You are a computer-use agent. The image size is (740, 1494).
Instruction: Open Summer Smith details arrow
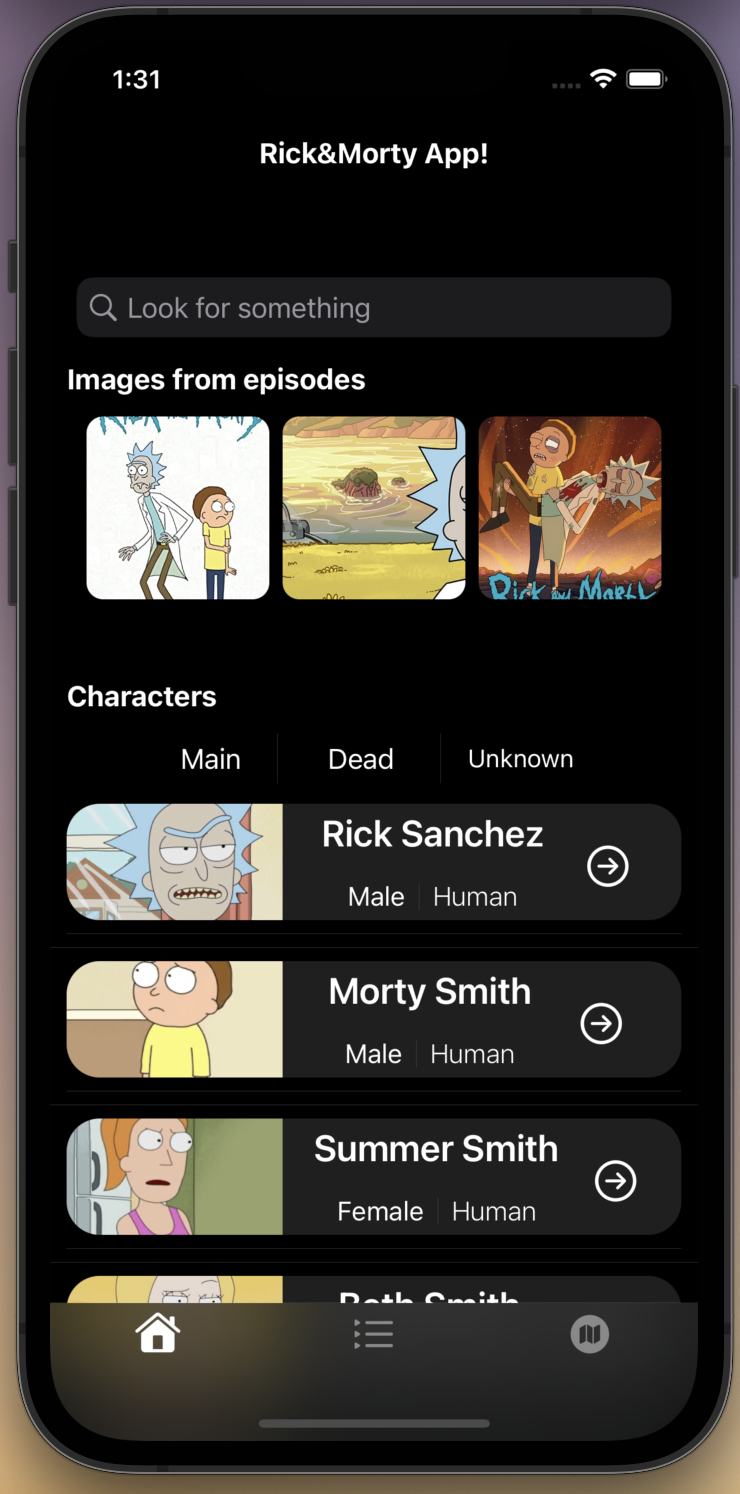[x=616, y=1181]
